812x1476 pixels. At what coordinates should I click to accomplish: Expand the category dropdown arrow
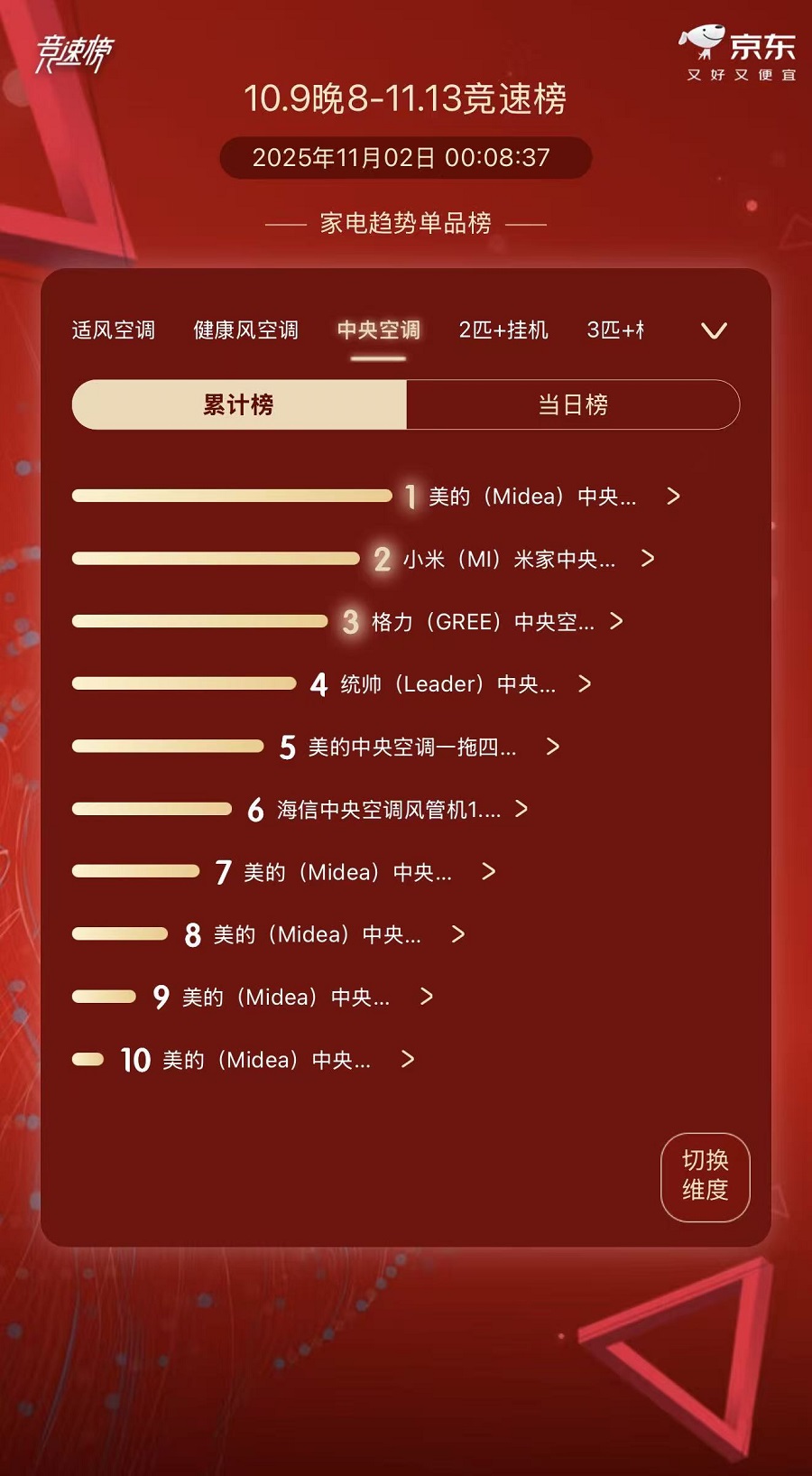point(714,331)
